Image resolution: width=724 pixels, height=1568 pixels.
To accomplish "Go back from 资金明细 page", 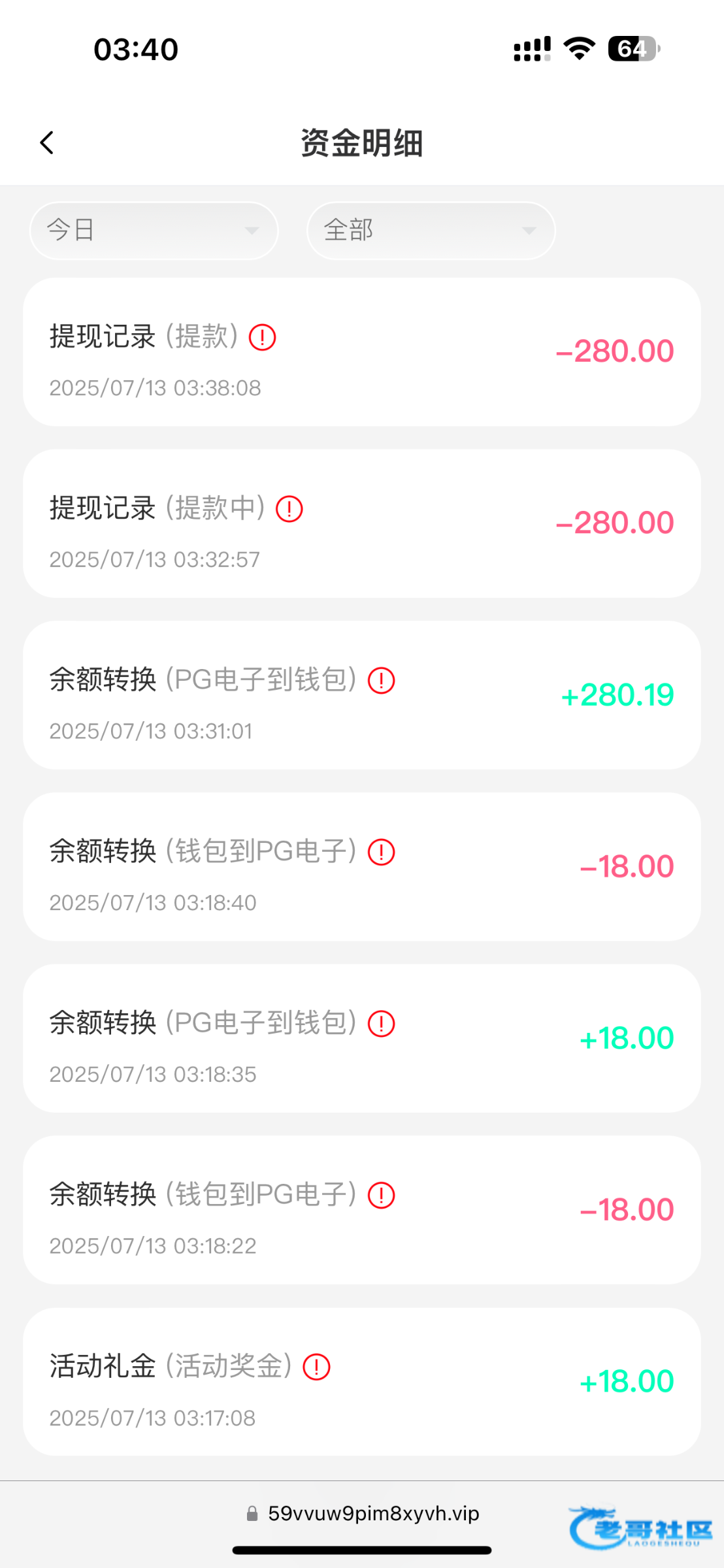I will (x=46, y=142).
